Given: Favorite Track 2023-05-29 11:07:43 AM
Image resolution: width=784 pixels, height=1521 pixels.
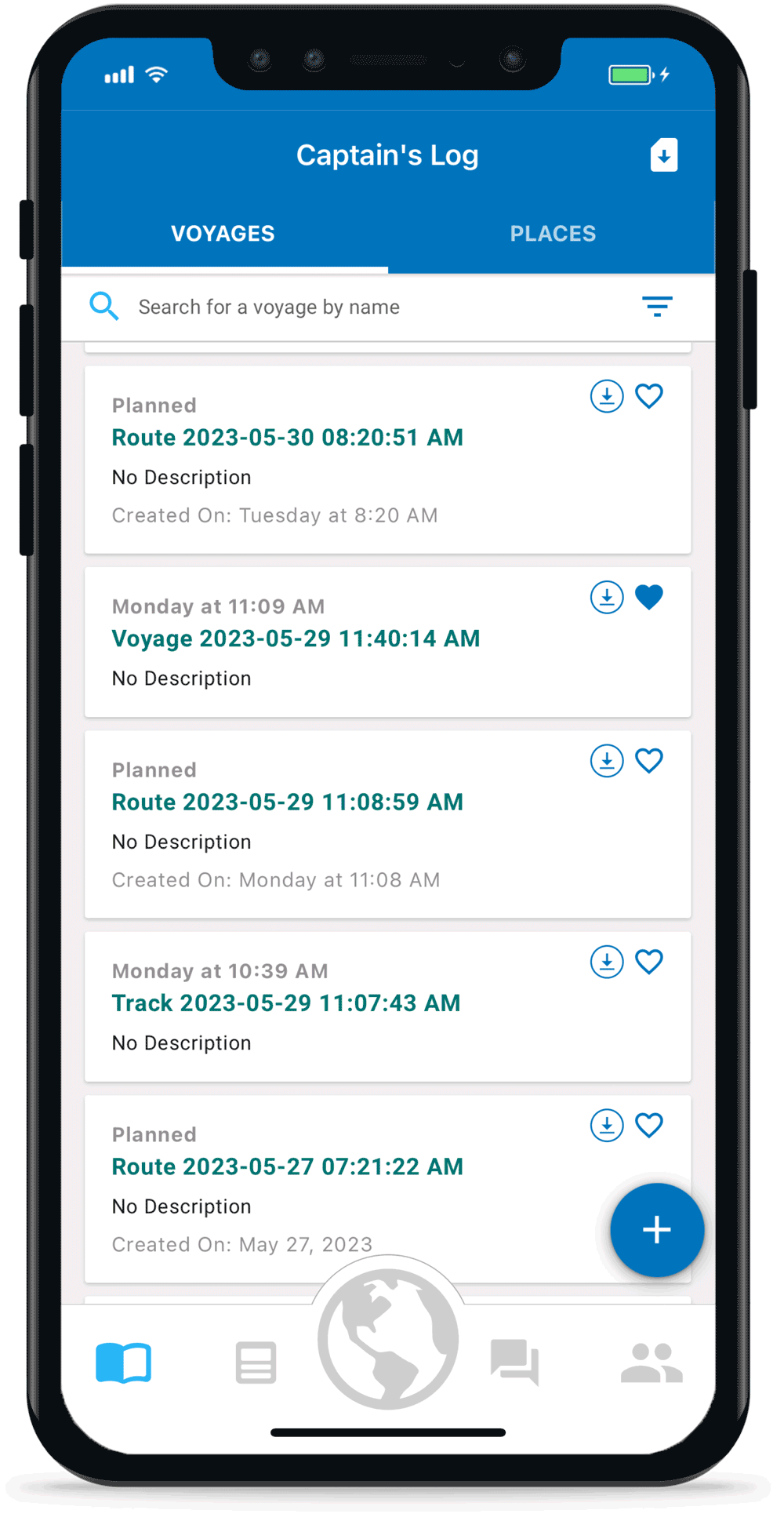Looking at the screenshot, I should (x=648, y=962).
